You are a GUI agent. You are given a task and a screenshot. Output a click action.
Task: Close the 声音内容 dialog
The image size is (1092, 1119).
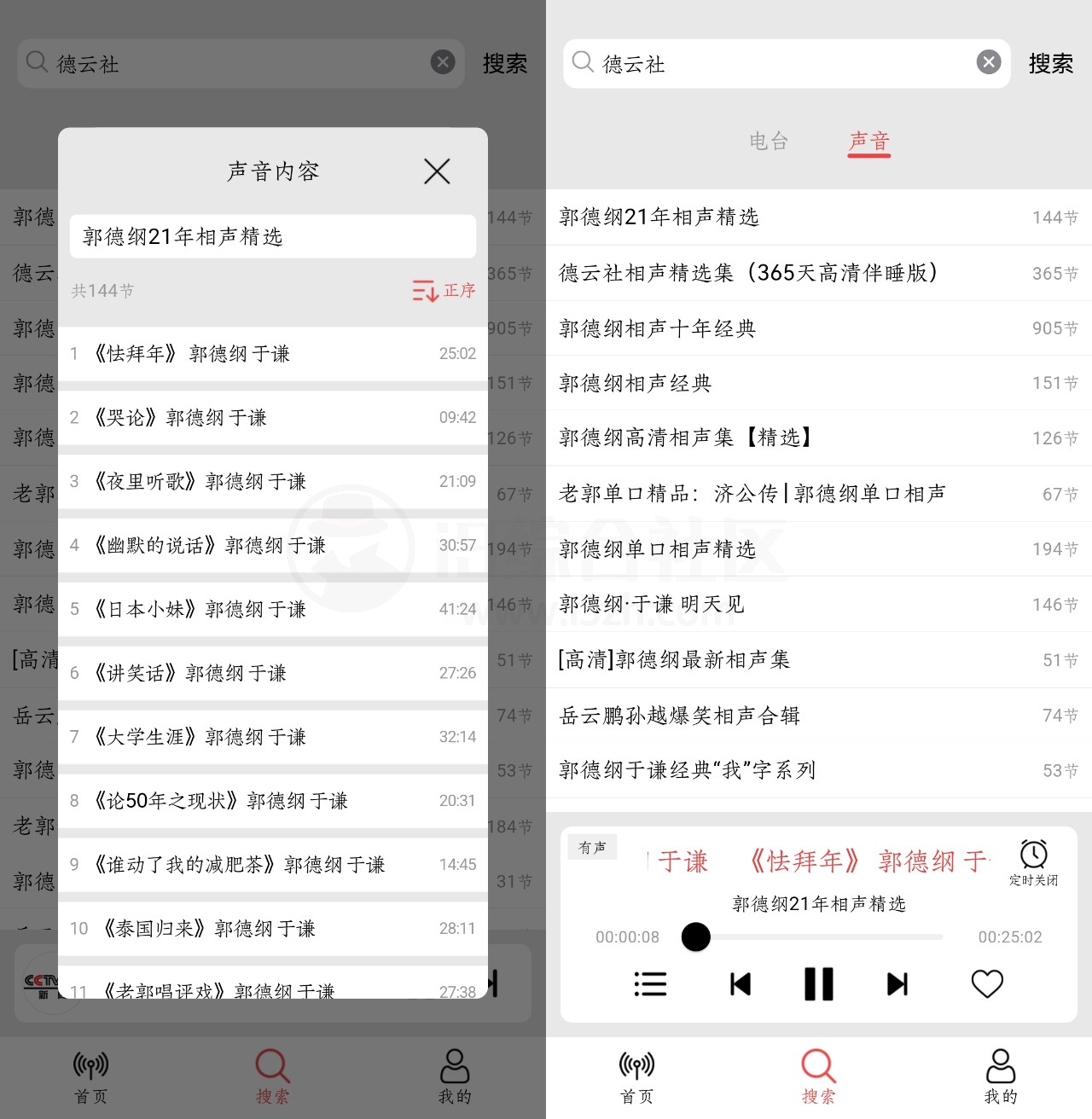click(x=437, y=171)
